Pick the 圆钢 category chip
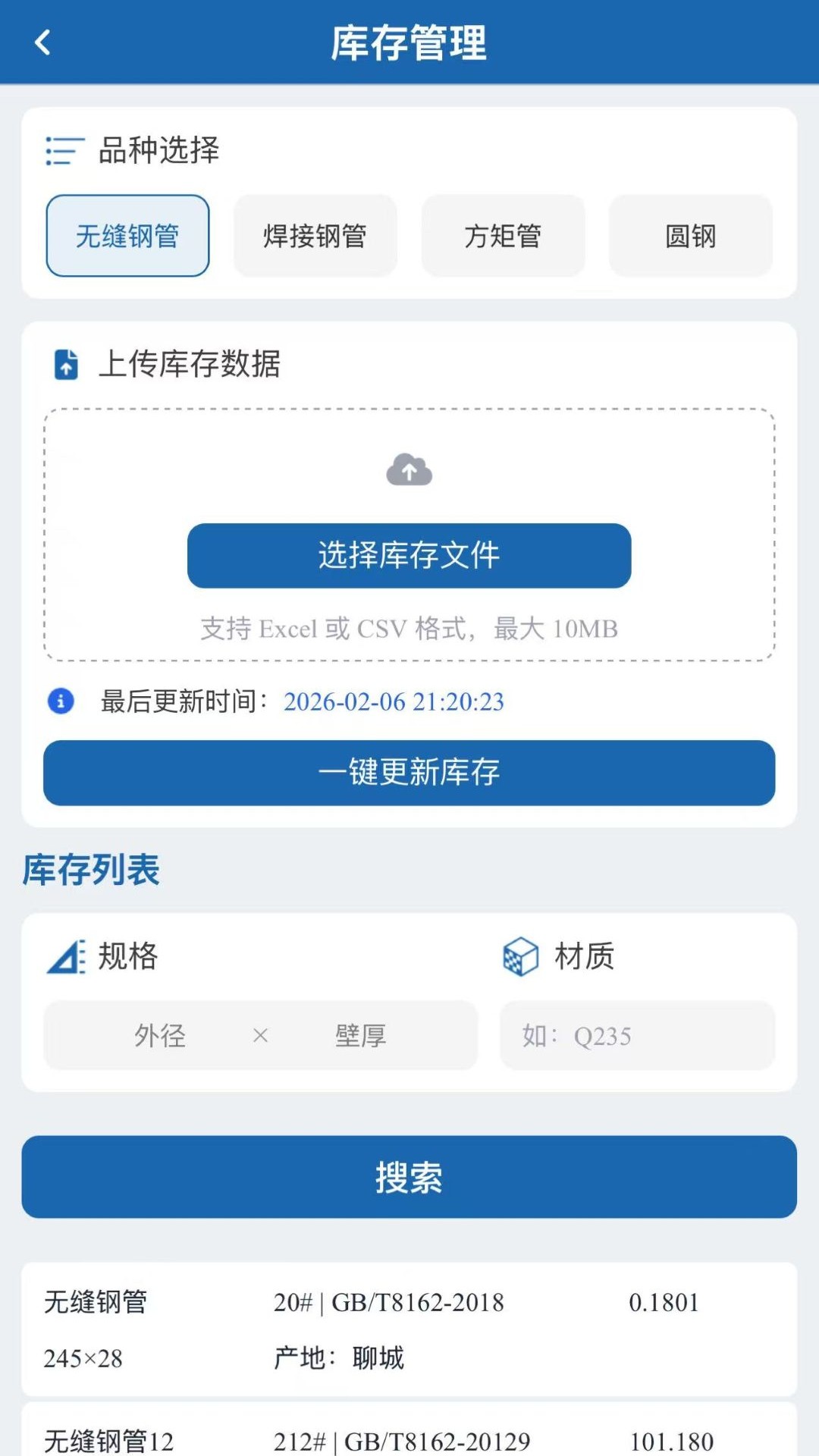The image size is (819, 1456). tap(690, 236)
